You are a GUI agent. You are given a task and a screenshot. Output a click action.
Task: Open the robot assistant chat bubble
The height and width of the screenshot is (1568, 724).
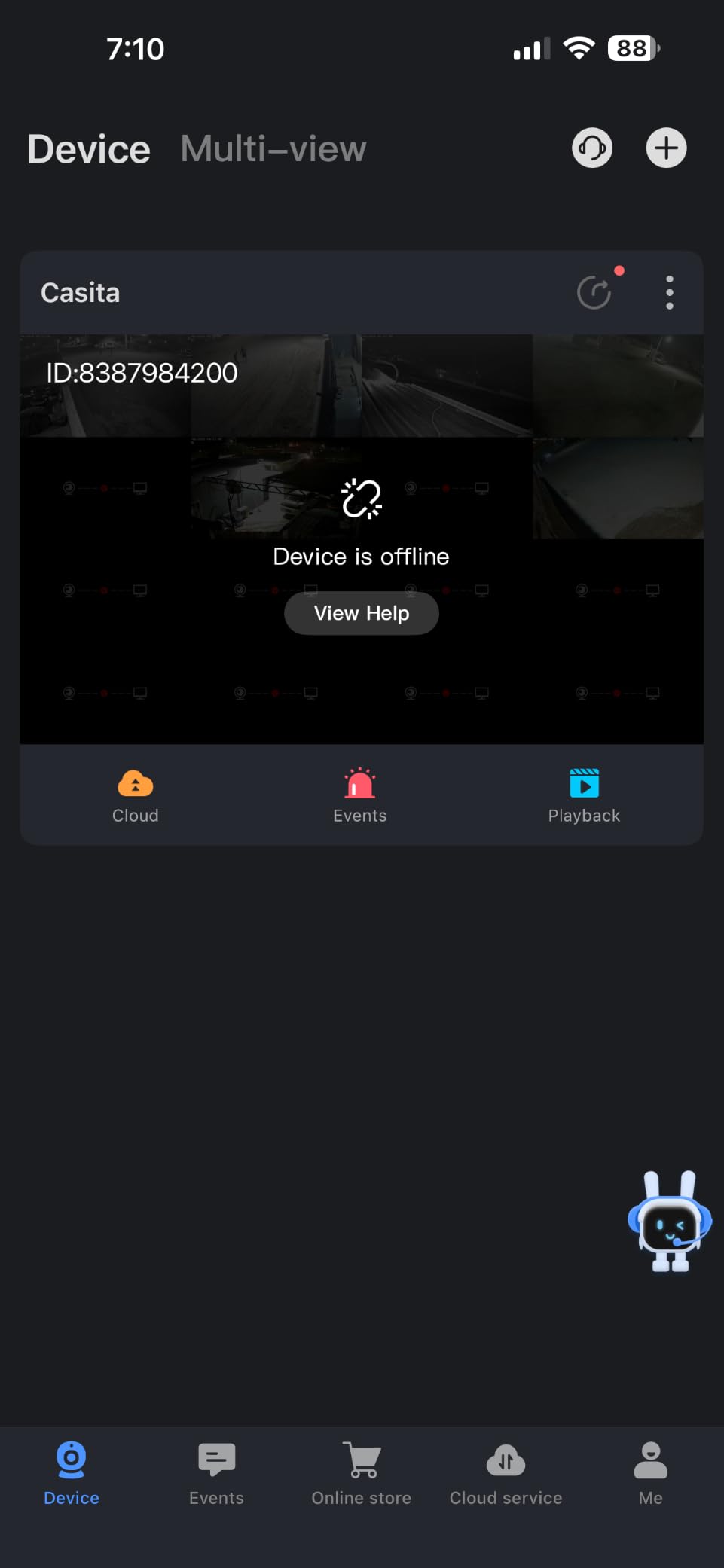670,1222
